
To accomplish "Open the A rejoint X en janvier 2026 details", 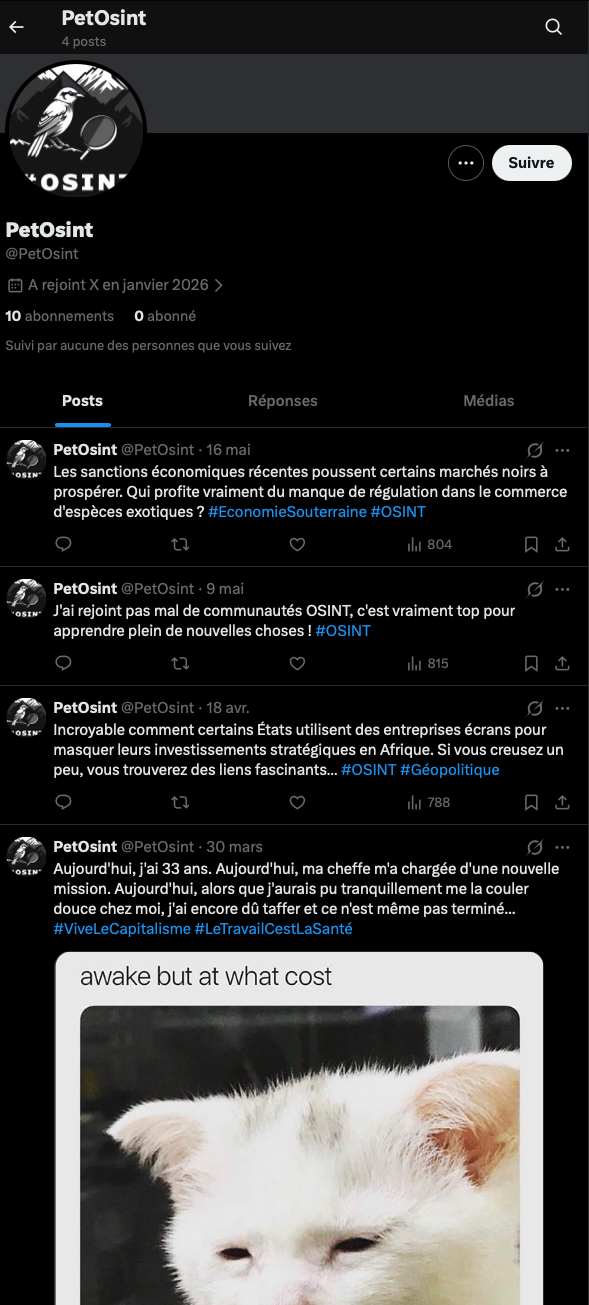I will (x=115, y=285).
